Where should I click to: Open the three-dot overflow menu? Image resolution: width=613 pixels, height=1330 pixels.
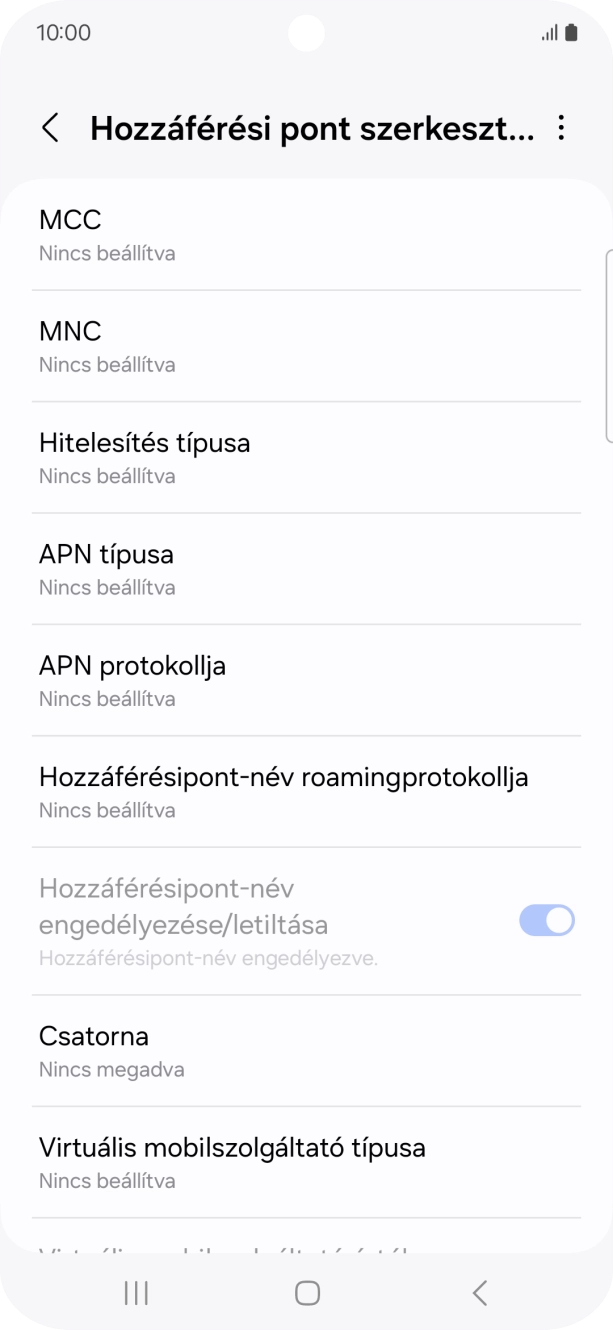point(561,128)
